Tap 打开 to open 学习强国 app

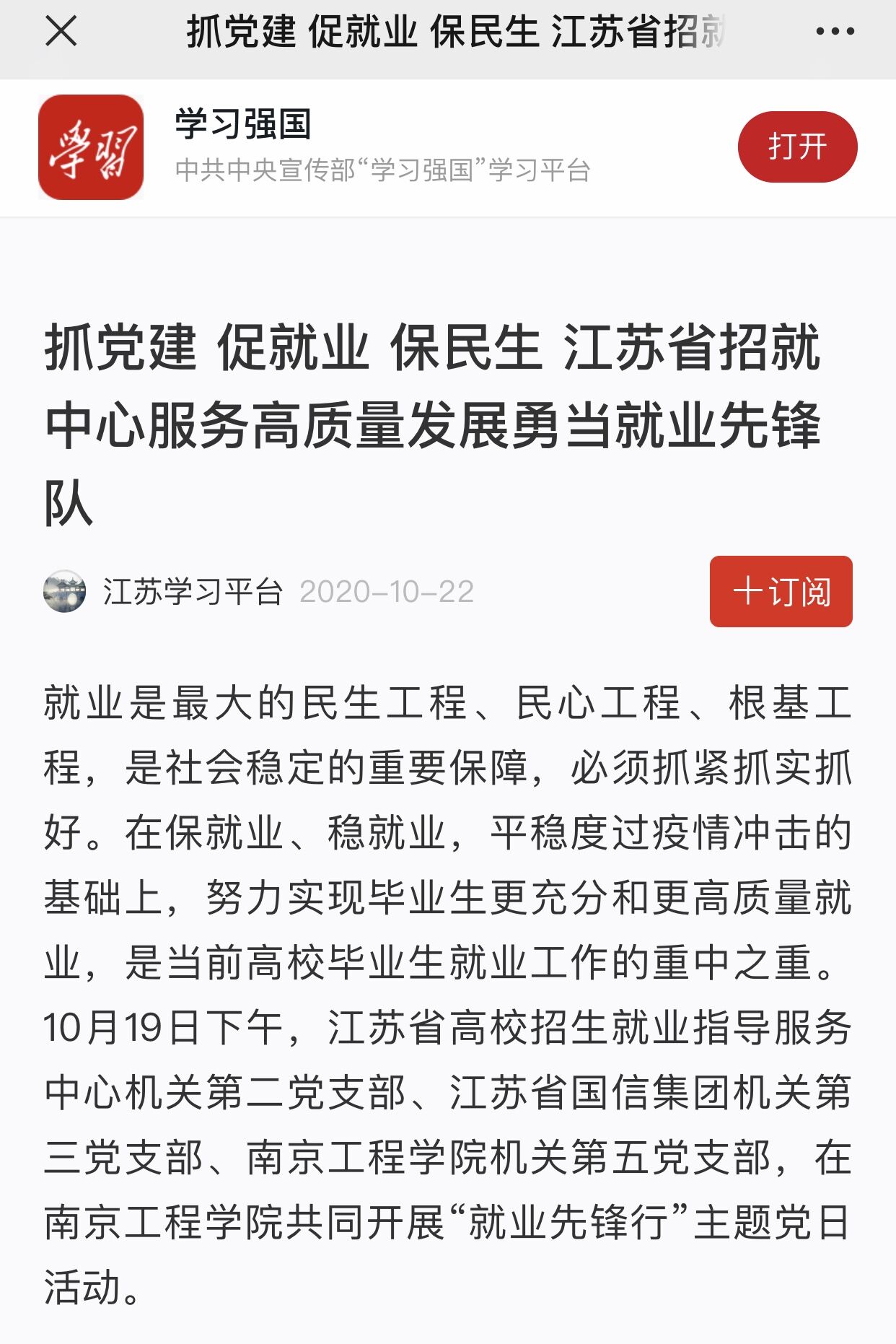point(797,147)
